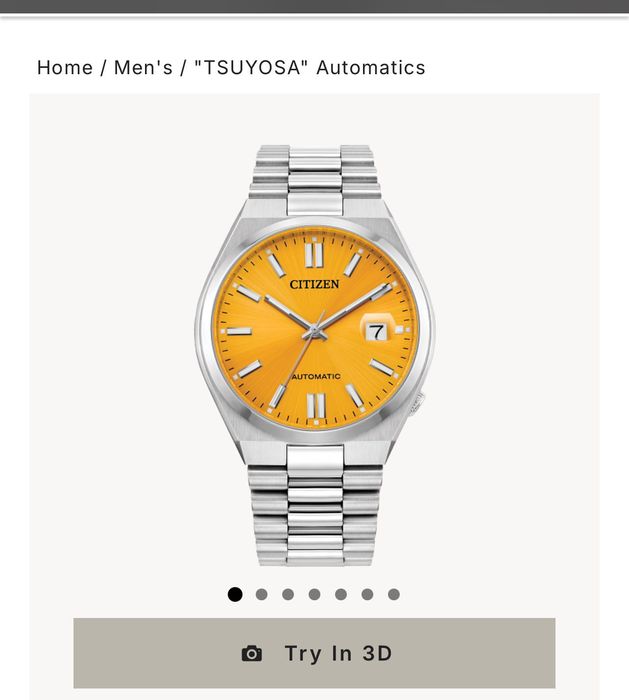629x700 pixels.
Task: Open the Men's breadcrumb link
Action: (x=143, y=68)
